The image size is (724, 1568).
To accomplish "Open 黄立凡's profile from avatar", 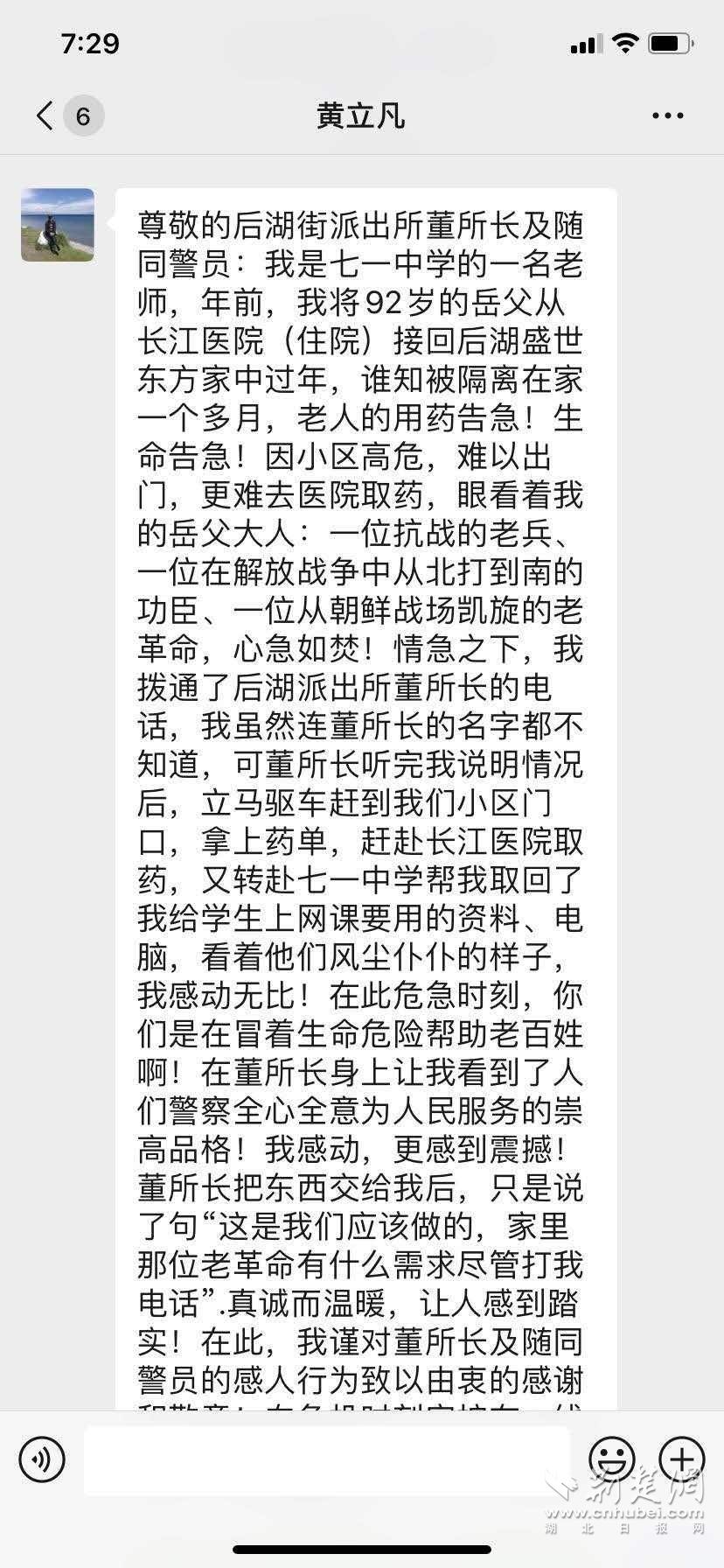I will point(58,225).
